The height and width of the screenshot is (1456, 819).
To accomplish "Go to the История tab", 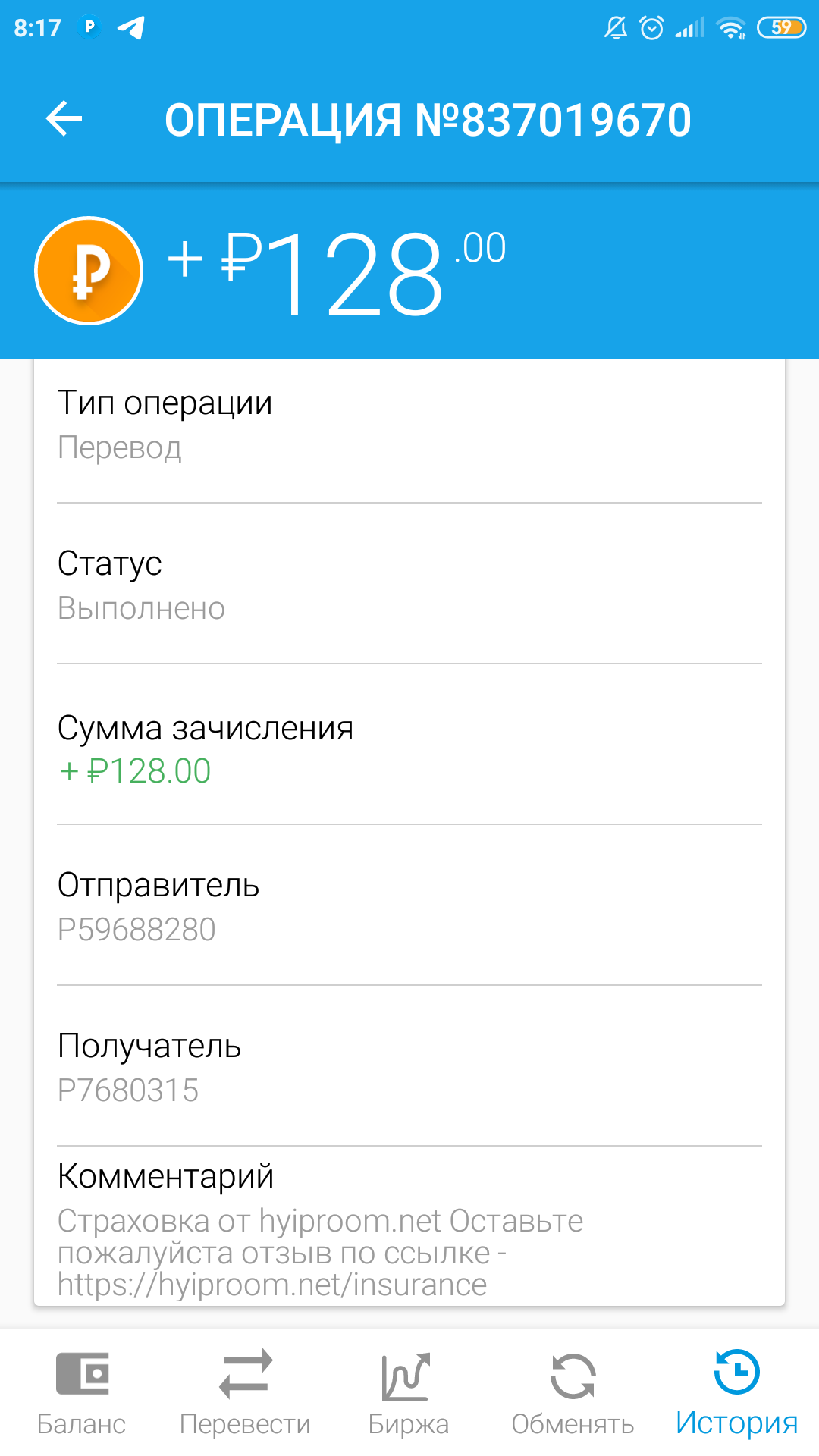I will (x=737, y=1392).
